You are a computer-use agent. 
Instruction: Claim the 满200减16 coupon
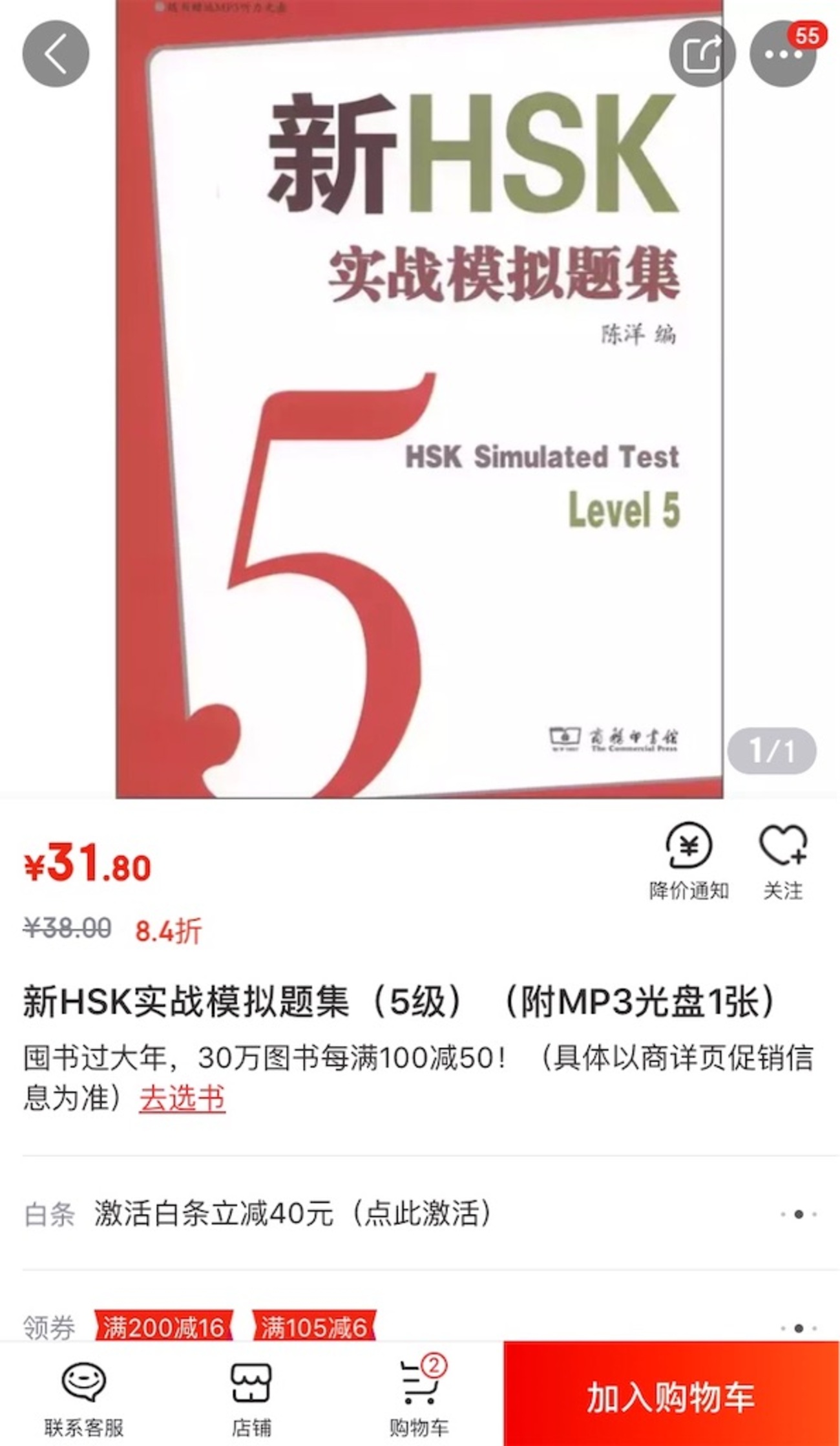click(x=163, y=1327)
